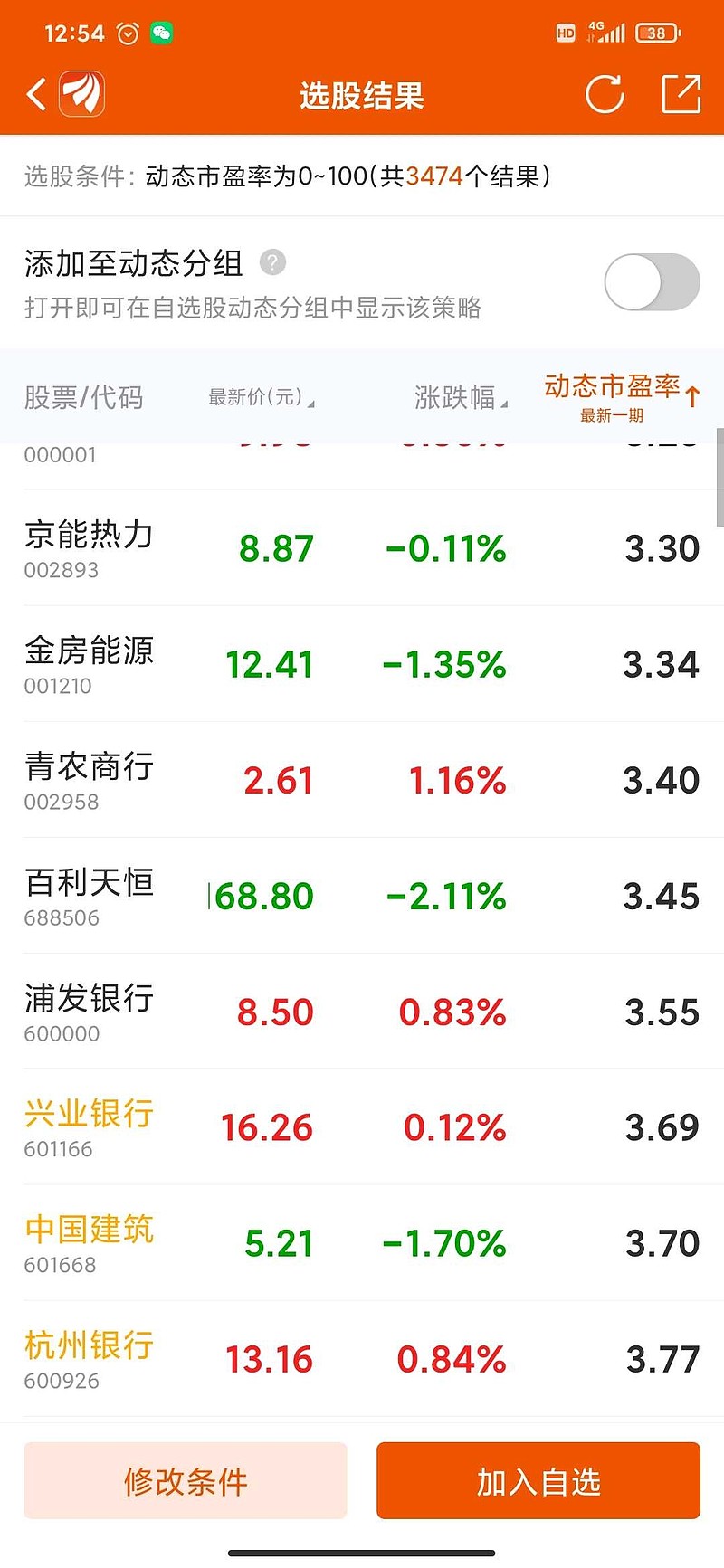
Task: Select 浦发银行 600000 stock
Action: point(362,1012)
